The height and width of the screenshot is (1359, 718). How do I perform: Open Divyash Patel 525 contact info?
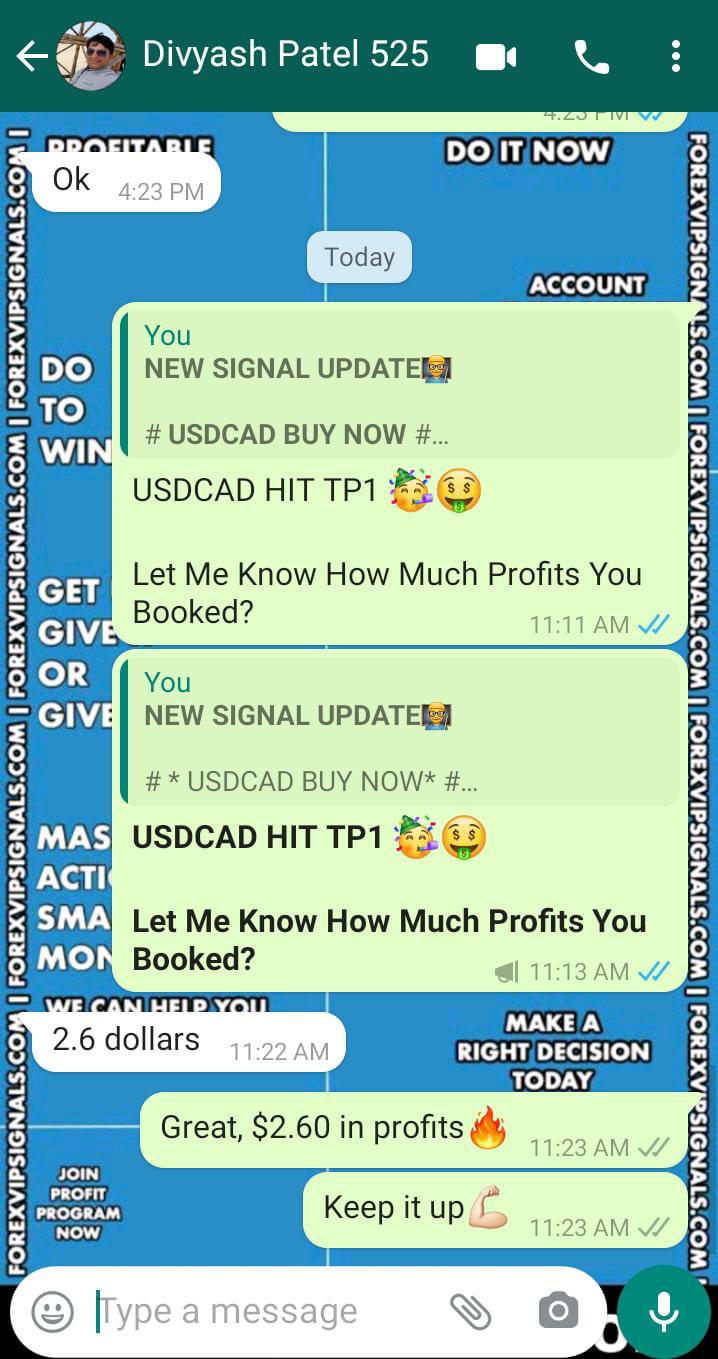pos(285,55)
